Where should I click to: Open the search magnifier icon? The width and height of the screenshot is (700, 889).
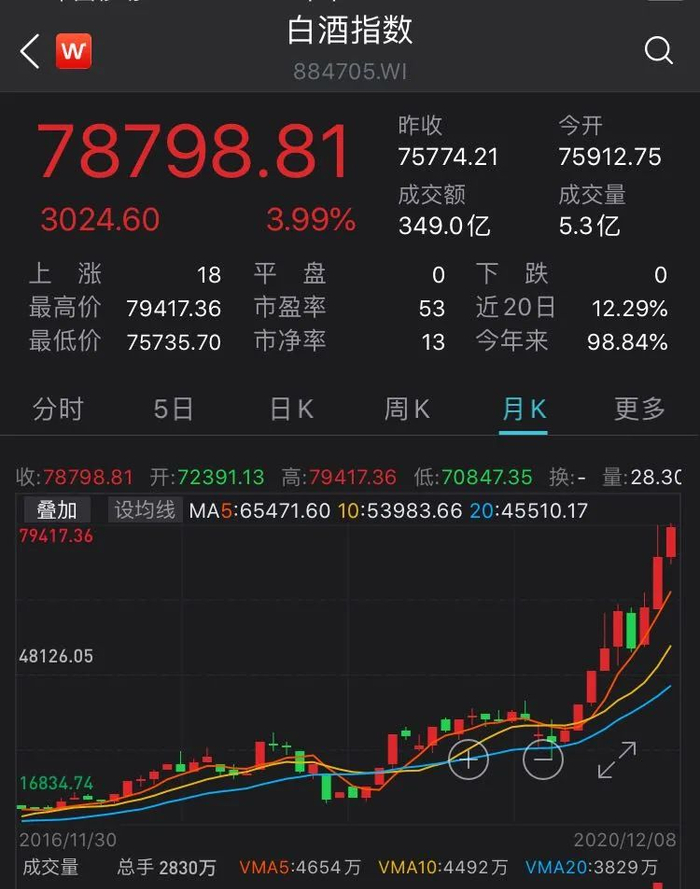[659, 50]
